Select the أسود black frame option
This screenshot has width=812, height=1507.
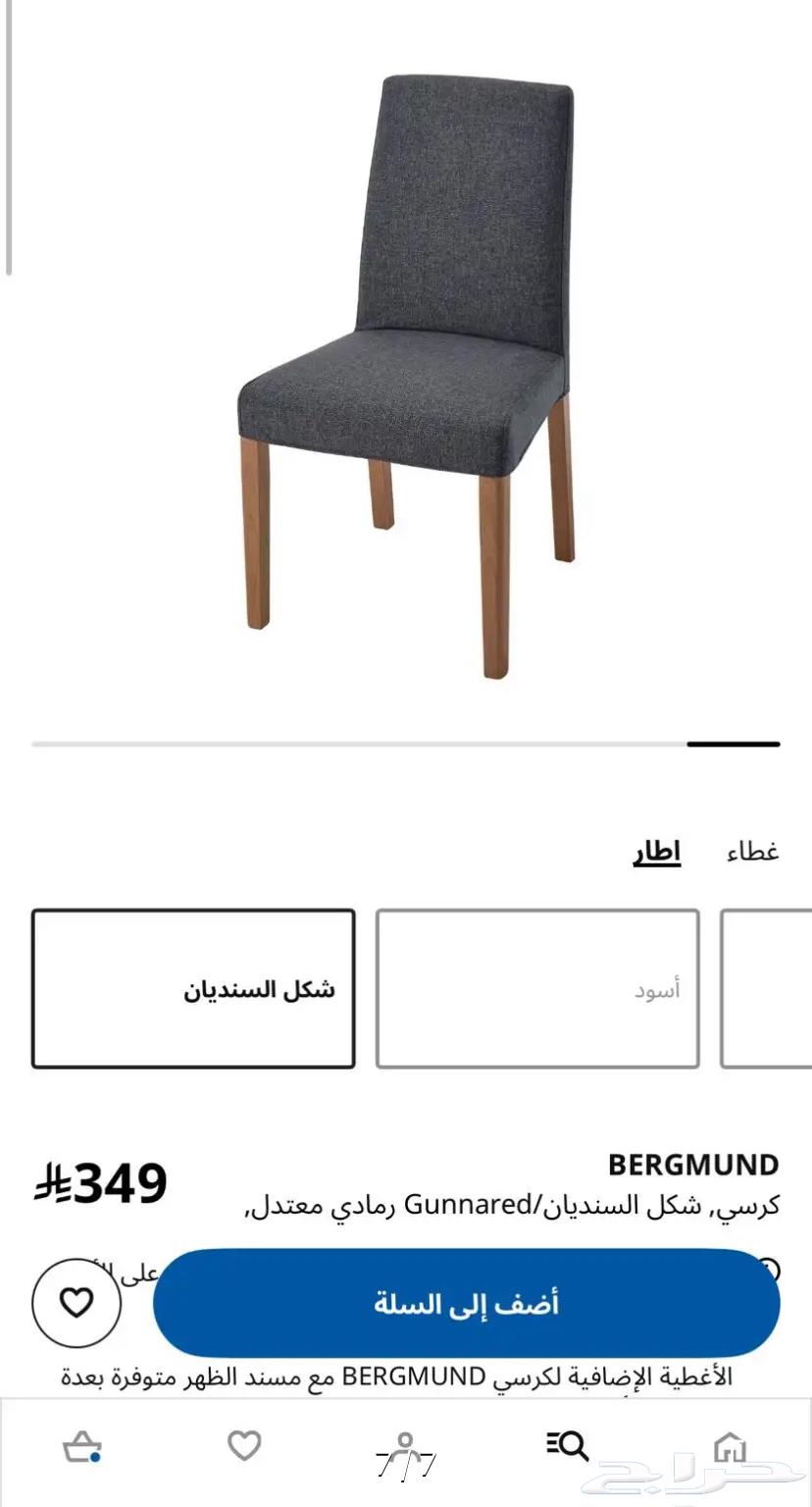(x=536, y=988)
